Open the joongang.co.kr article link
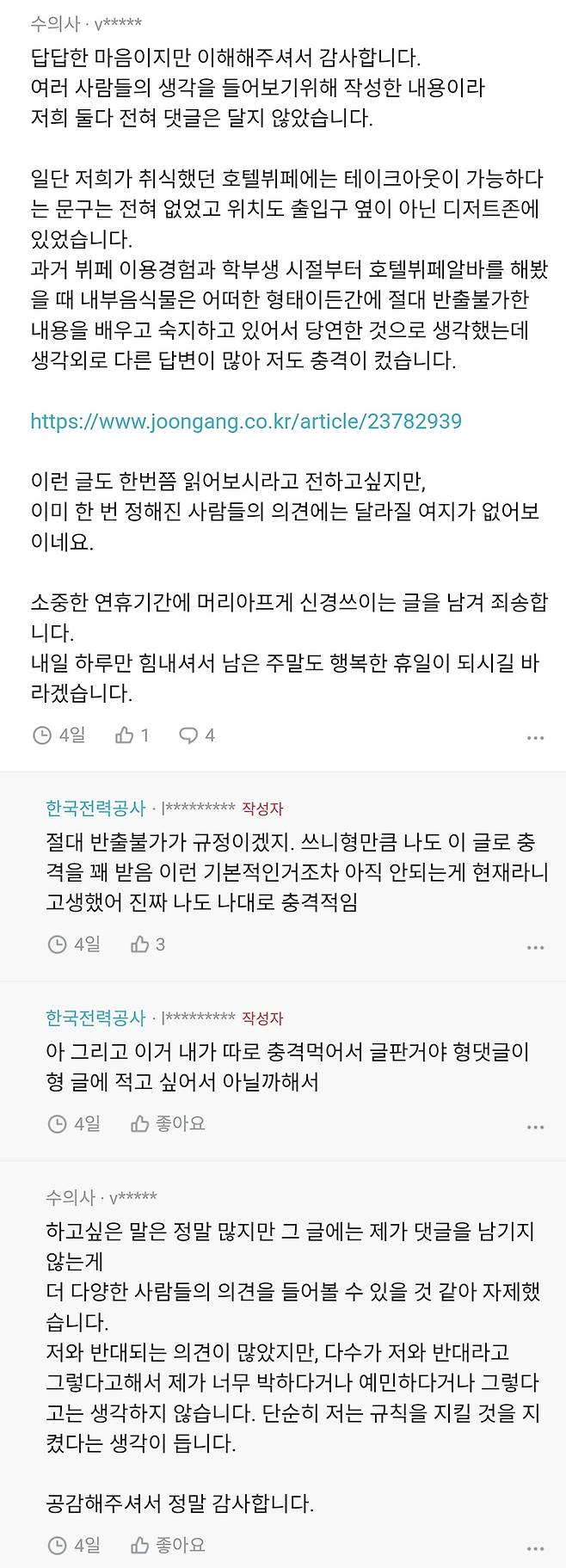The width and height of the screenshot is (566, 1568). (x=246, y=421)
